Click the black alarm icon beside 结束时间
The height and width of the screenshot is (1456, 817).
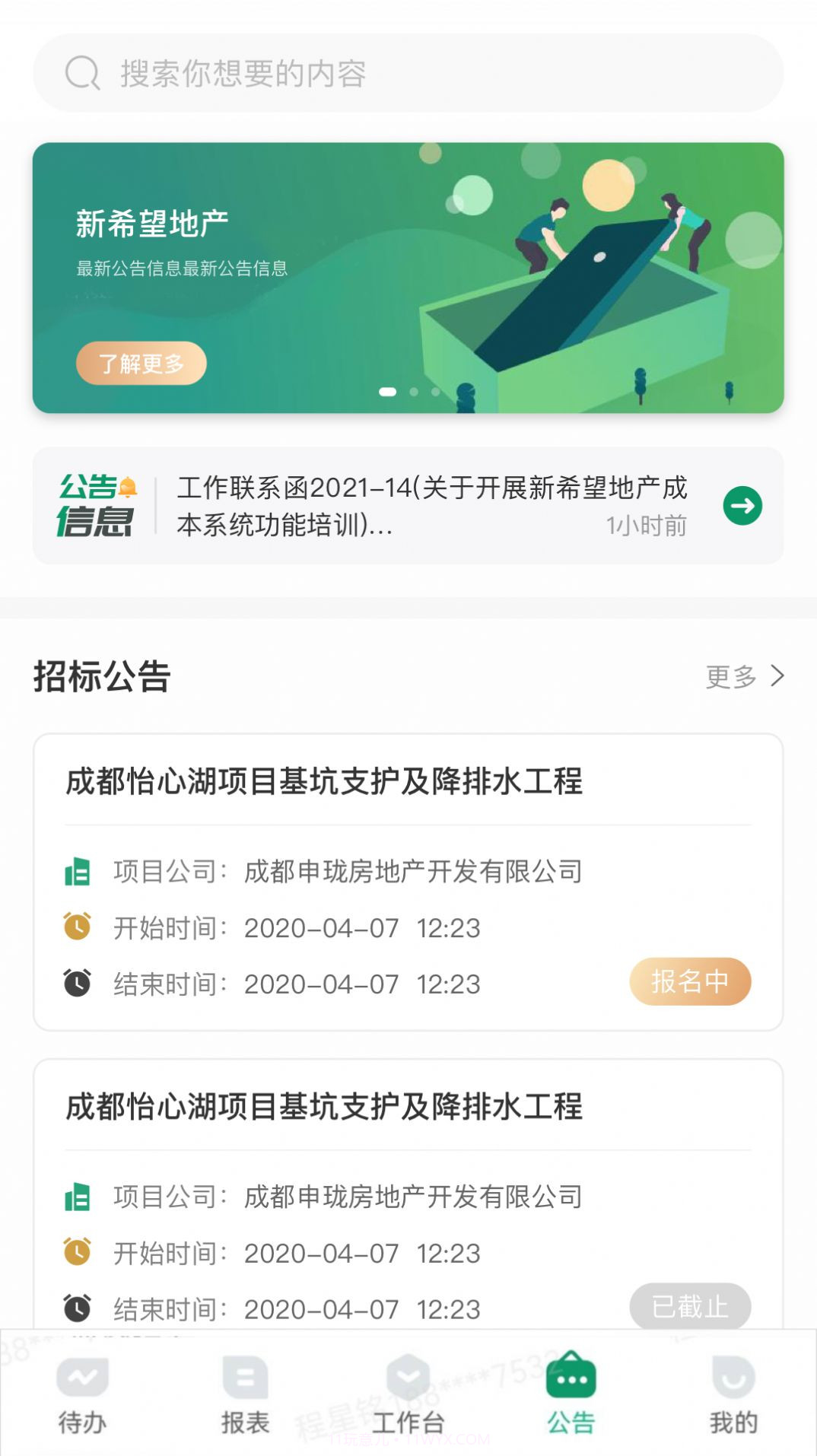[x=78, y=984]
